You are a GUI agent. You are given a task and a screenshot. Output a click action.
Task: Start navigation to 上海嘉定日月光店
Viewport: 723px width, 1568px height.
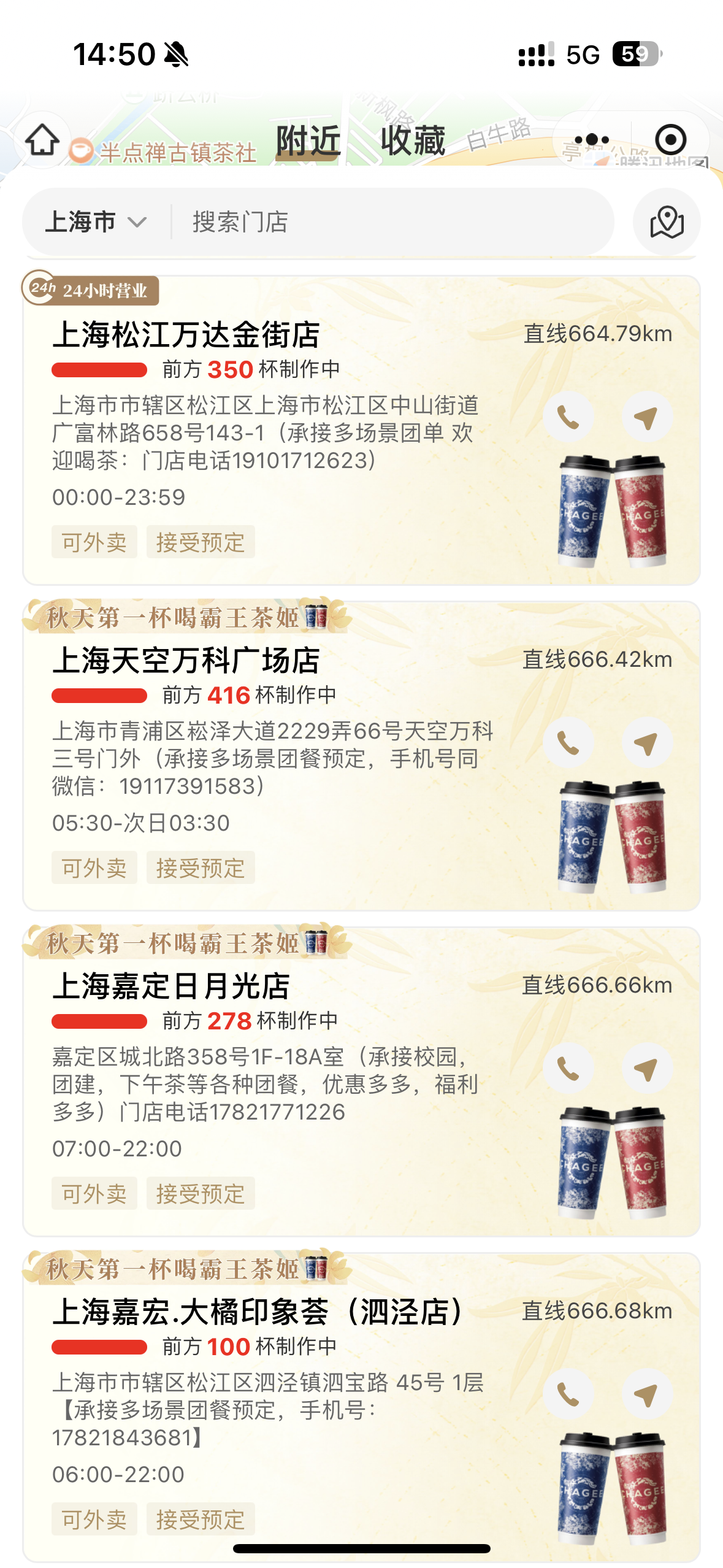pos(646,1069)
